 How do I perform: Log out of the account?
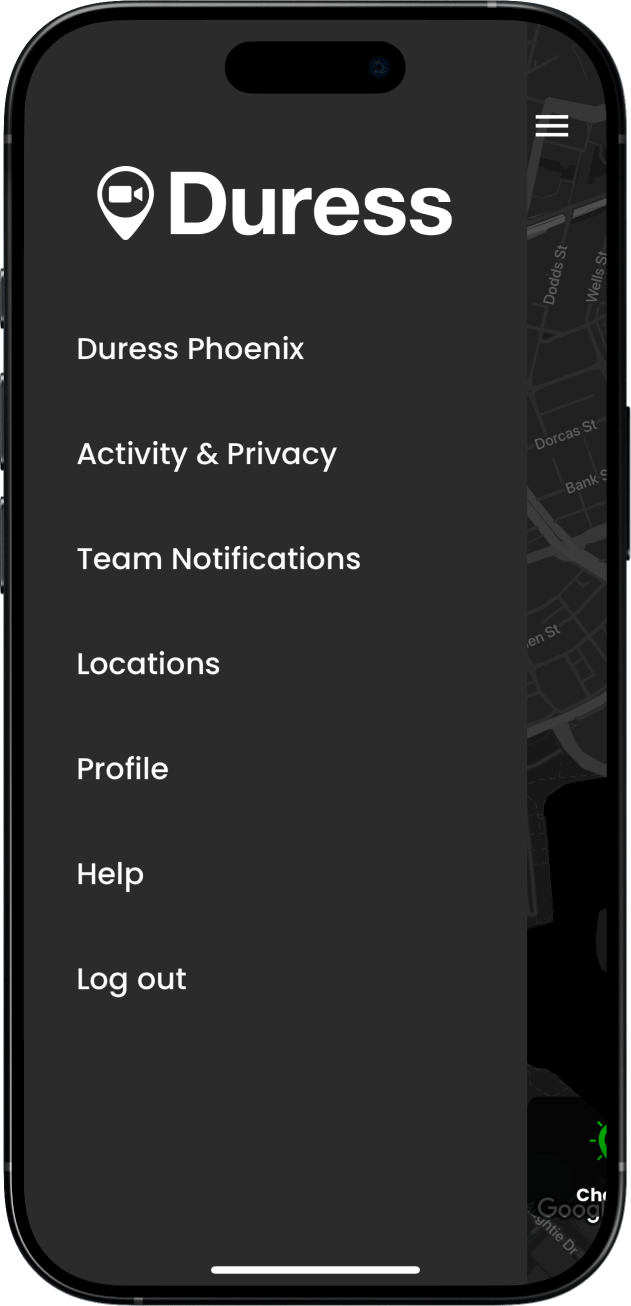[131, 979]
